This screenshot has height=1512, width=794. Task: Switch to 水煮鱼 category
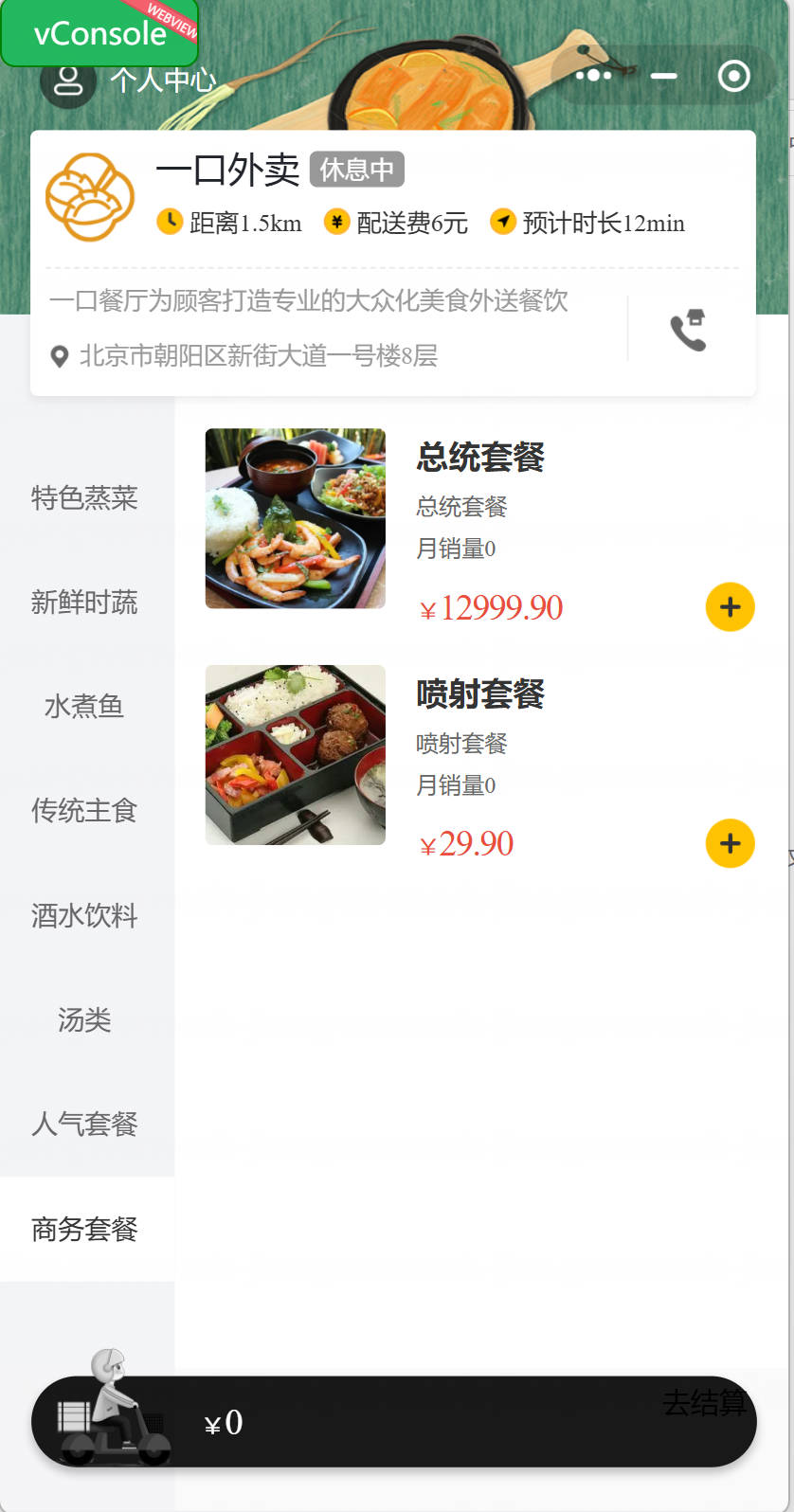(85, 707)
